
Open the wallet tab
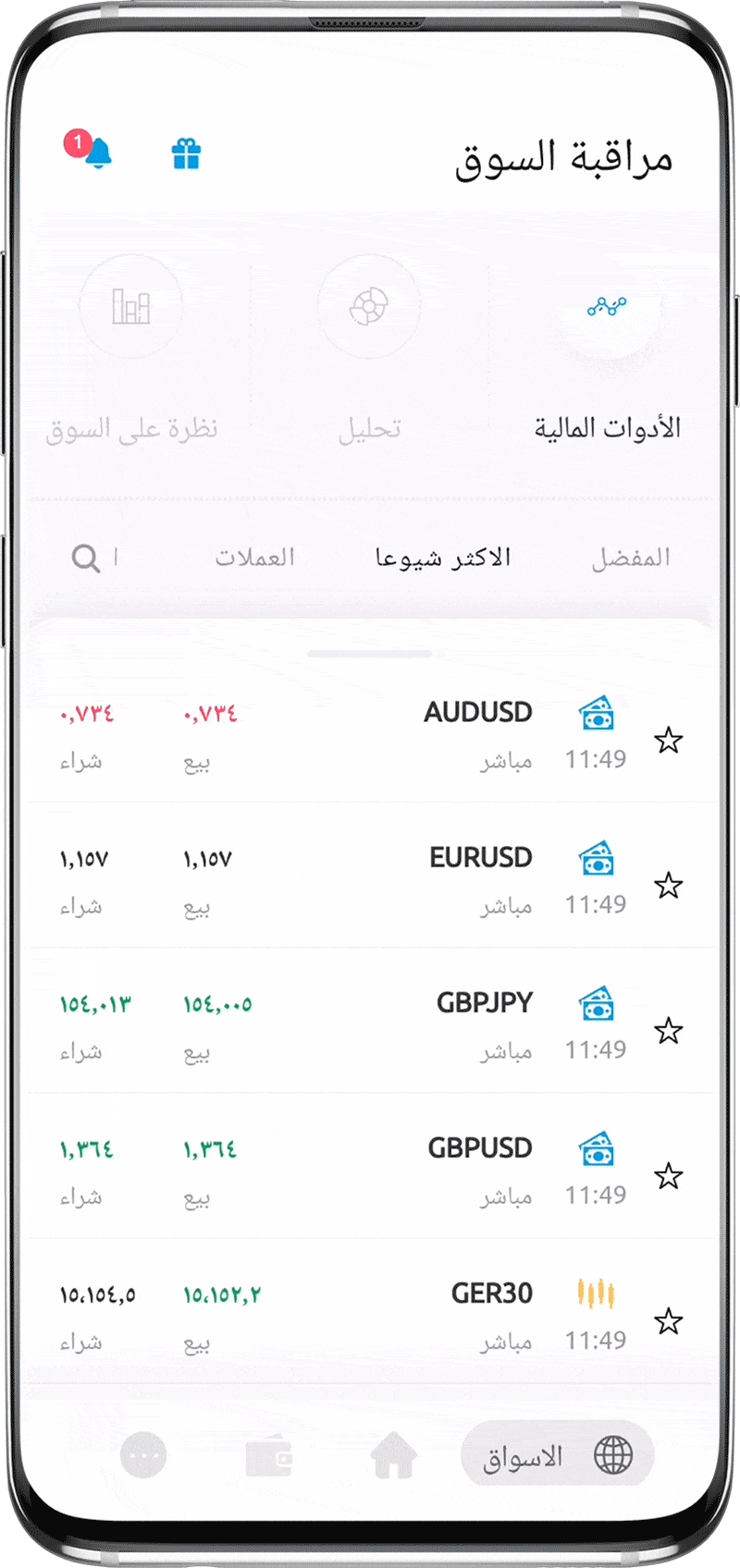(x=269, y=1457)
